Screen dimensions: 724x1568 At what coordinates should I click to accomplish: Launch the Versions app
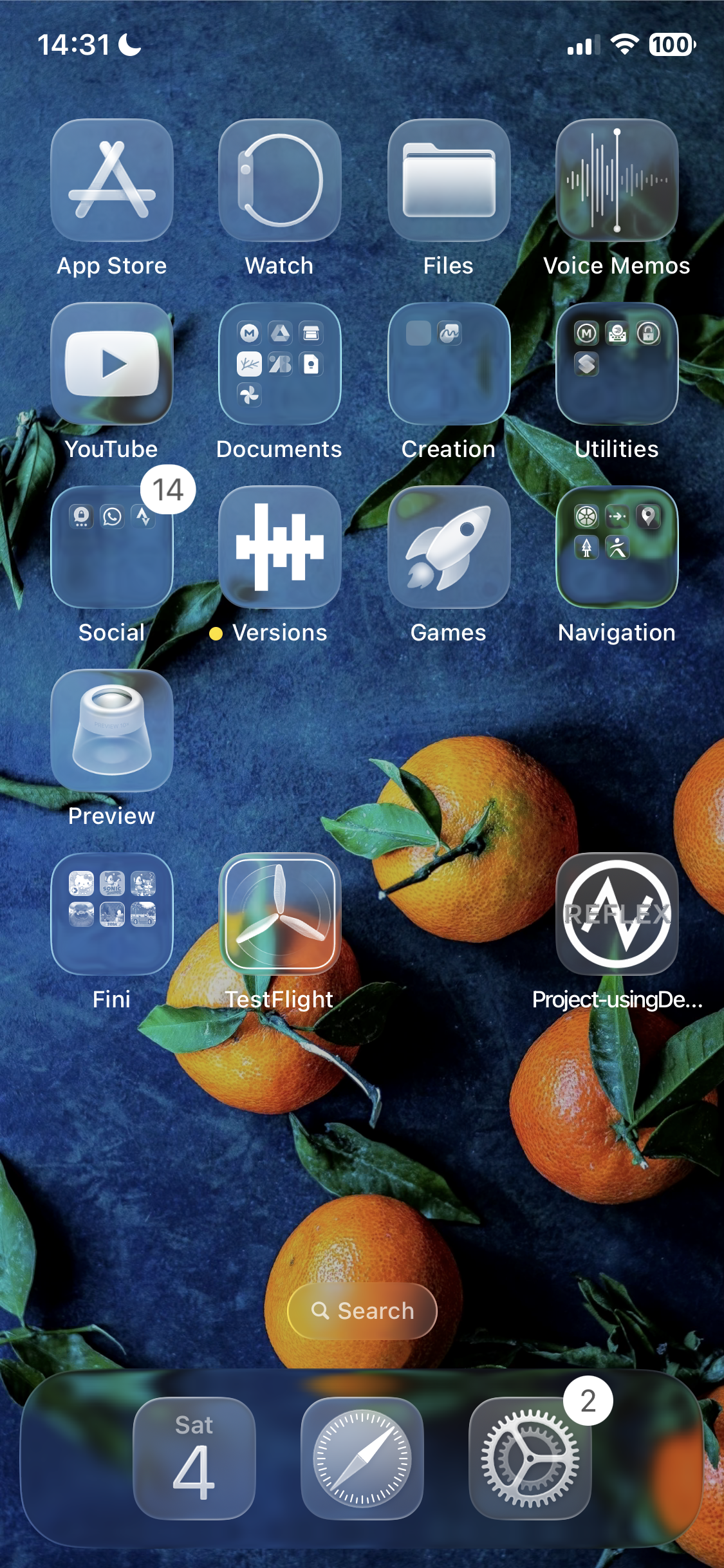pos(280,547)
